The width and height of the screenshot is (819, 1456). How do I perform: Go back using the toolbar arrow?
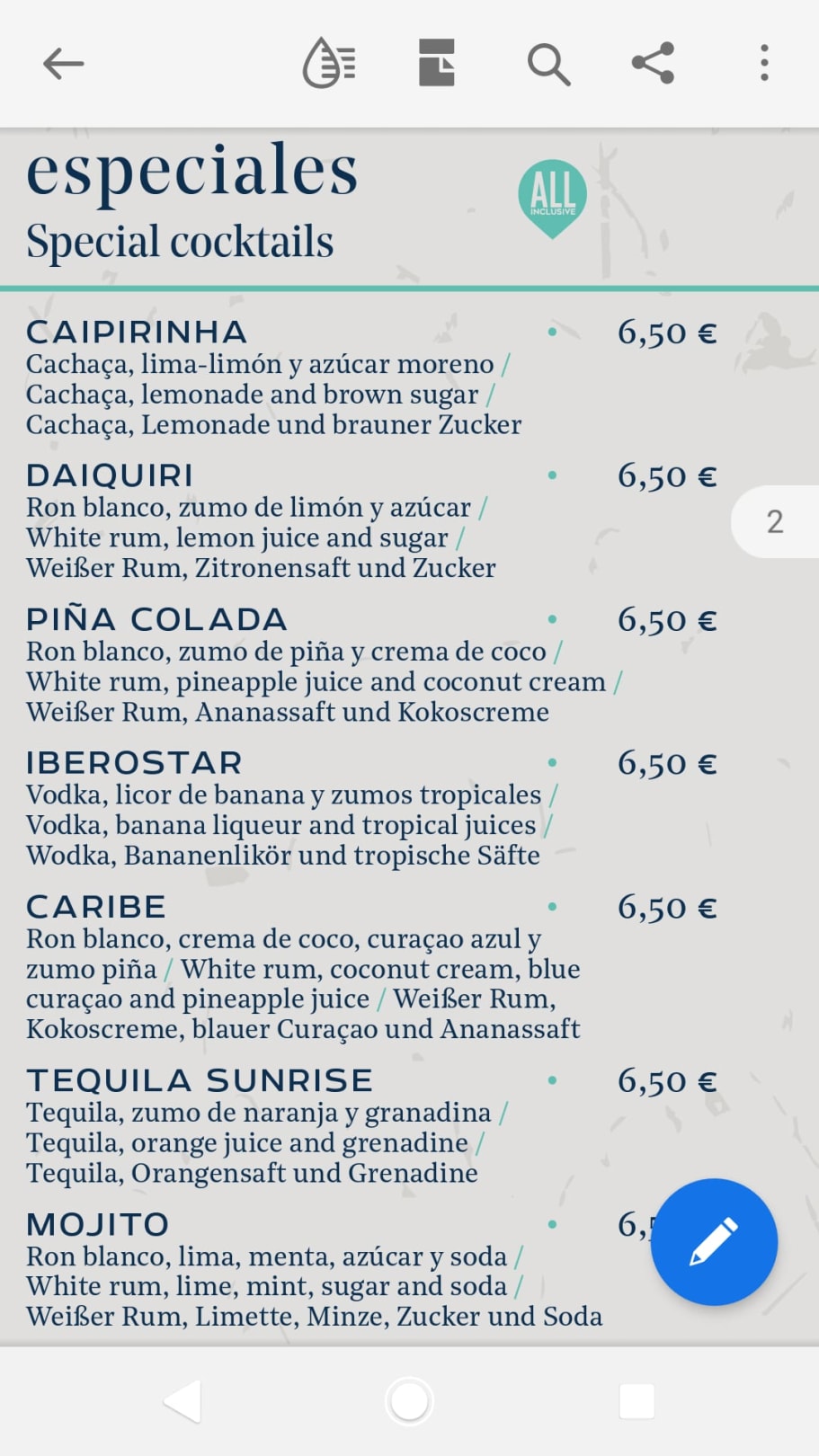[x=63, y=64]
